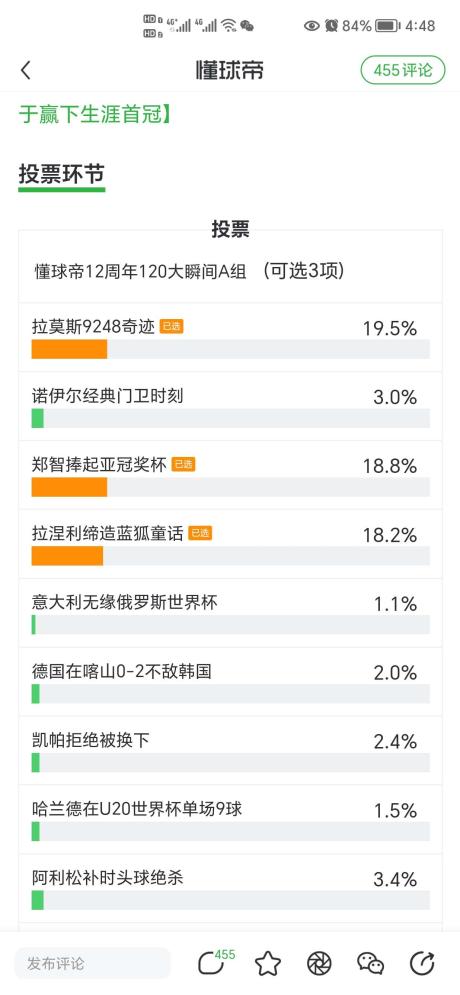Select the 拉莫斯9248奇迹 poll option
This screenshot has height=995, width=460.
(230, 338)
